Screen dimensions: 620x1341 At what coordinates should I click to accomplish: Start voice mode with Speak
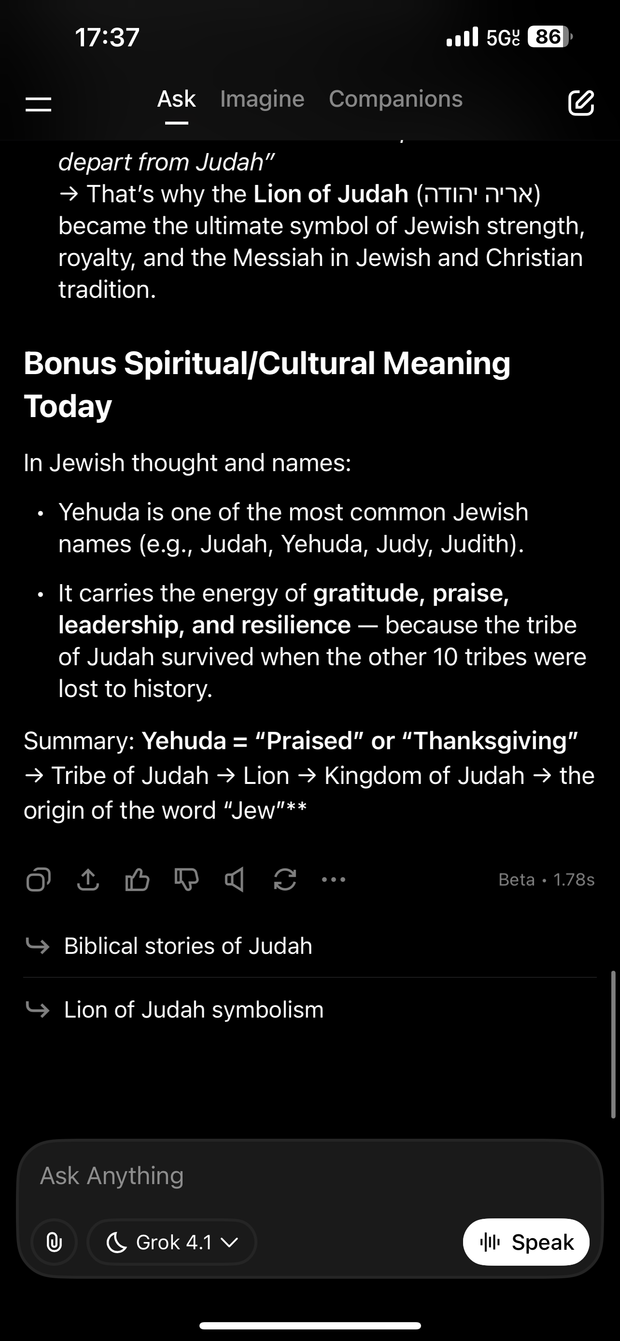tap(526, 1243)
